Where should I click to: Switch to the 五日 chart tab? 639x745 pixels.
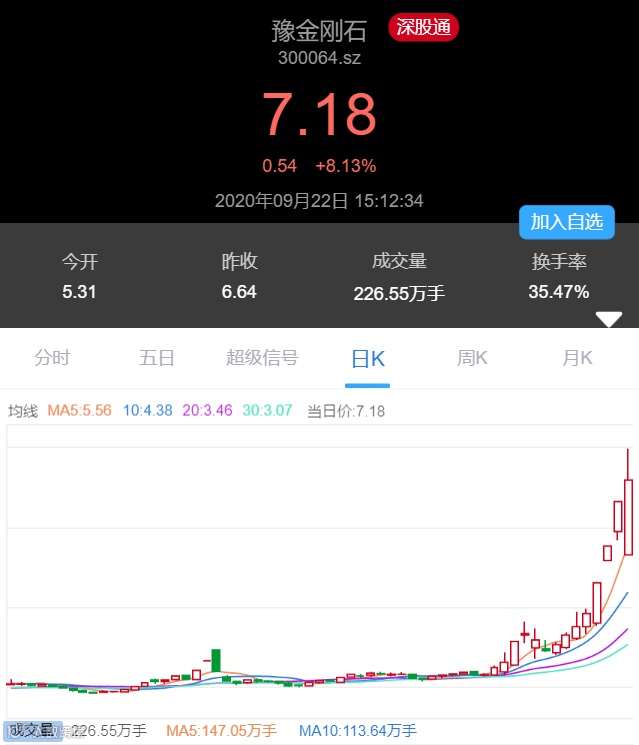click(x=157, y=358)
